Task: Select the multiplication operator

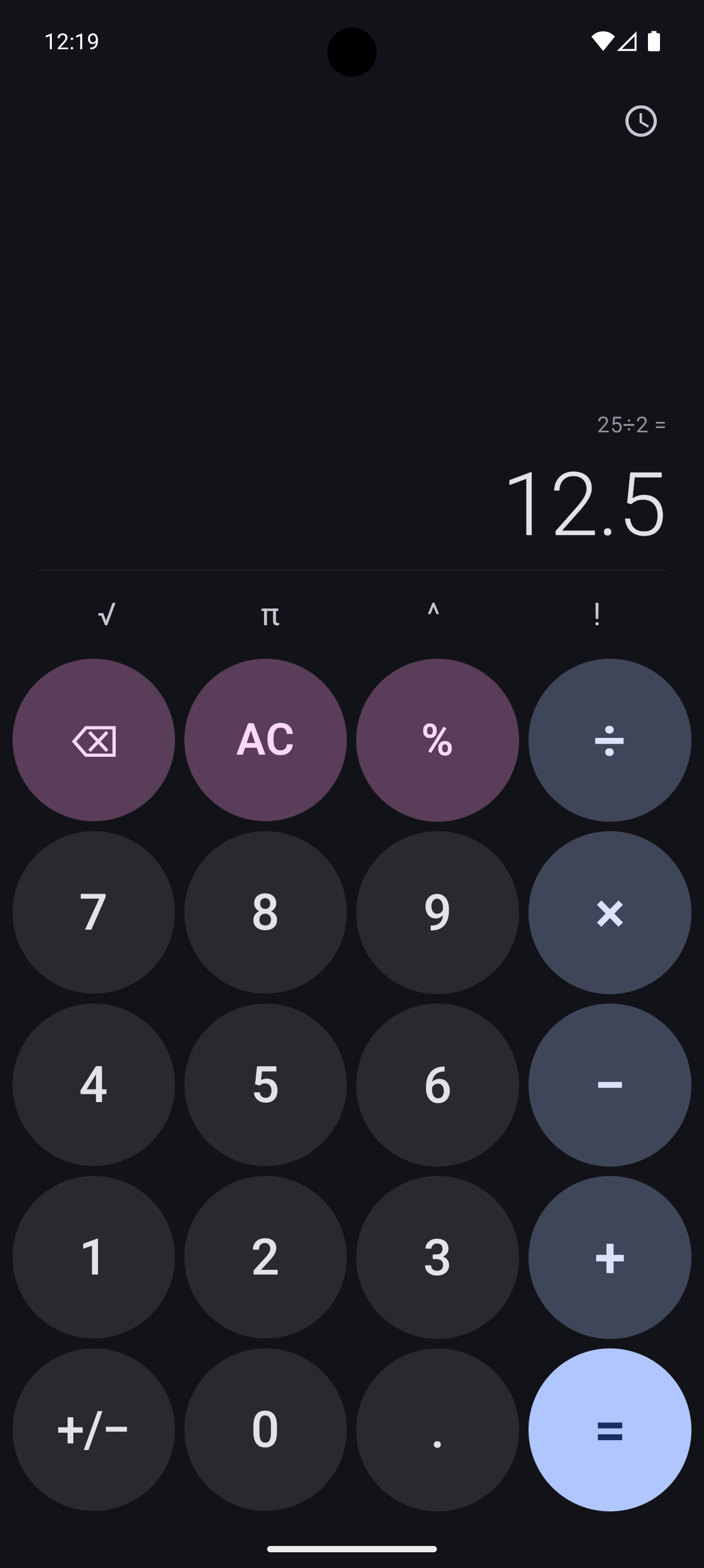Action: pyautogui.click(x=609, y=912)
